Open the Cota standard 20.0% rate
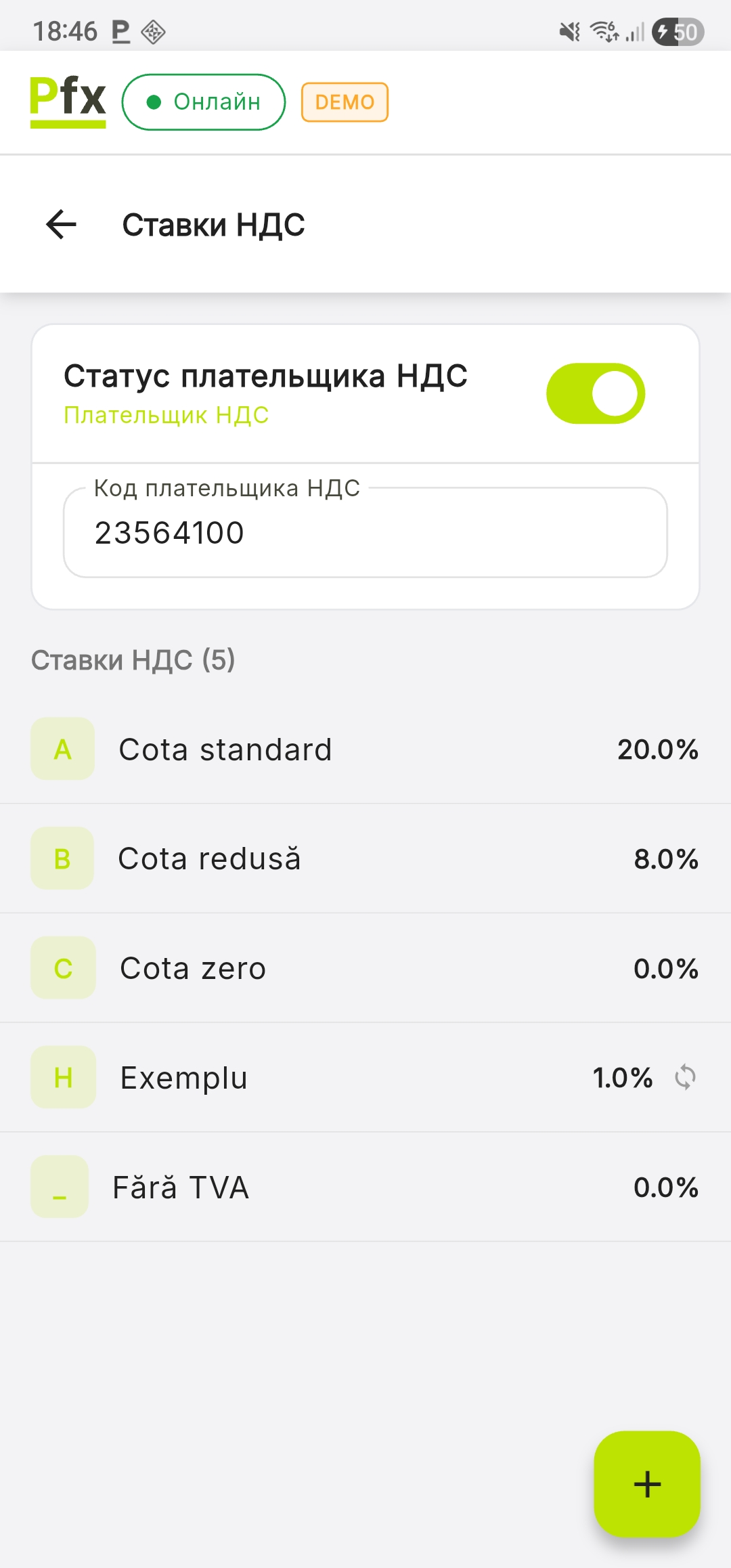This screenshot has width=731, height=1568. point(365,749)
